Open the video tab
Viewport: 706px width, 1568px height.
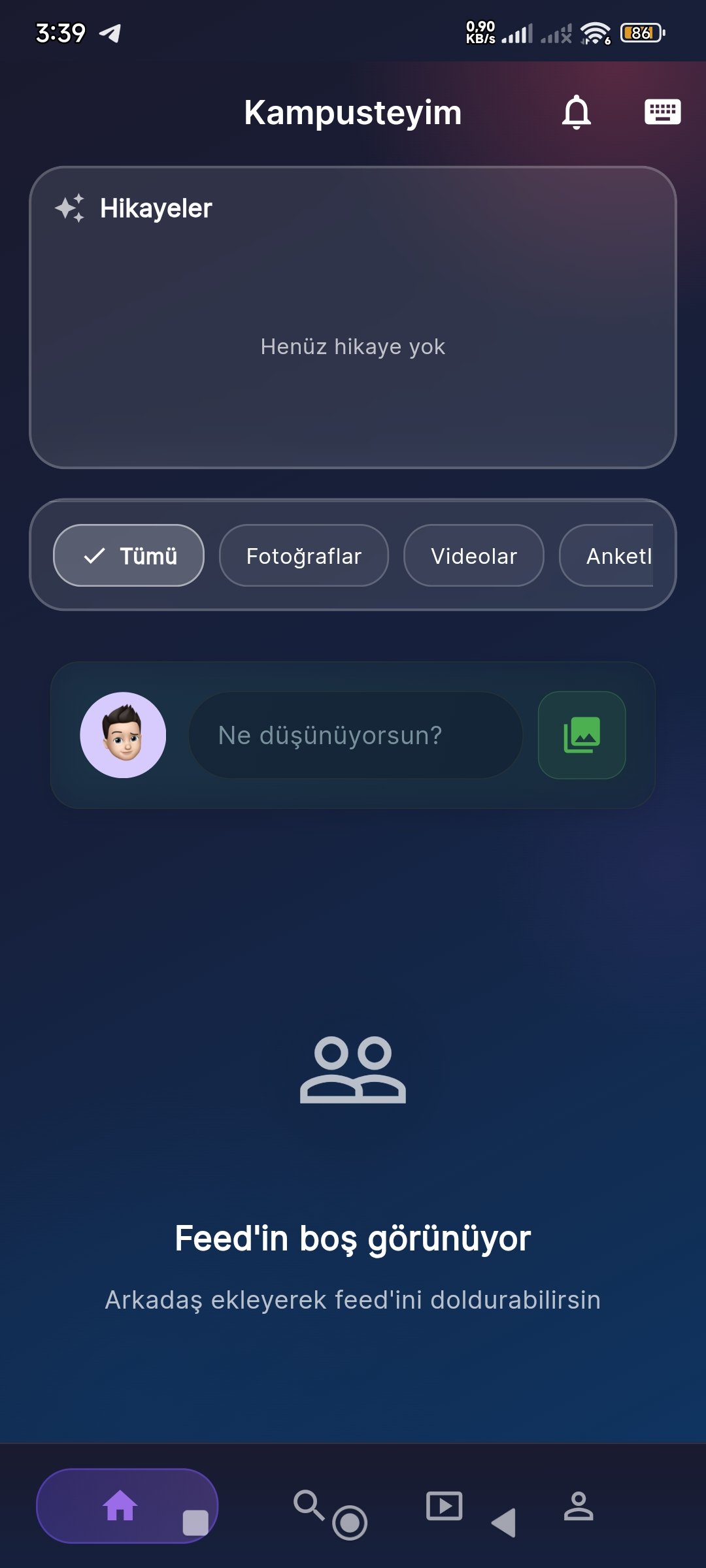(444, 1506)
